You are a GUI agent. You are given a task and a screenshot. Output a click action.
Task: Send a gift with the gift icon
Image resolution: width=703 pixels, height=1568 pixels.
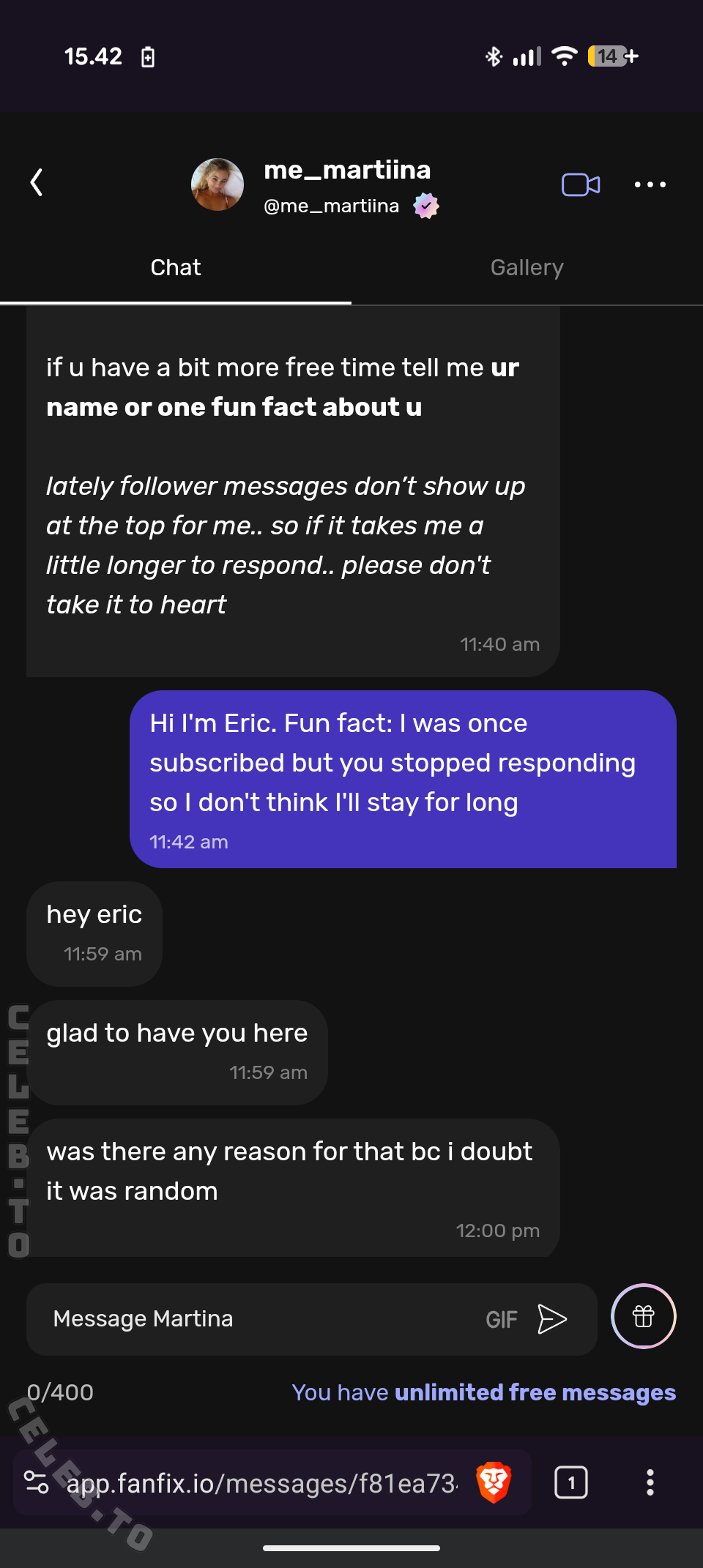pos(644,1316)
